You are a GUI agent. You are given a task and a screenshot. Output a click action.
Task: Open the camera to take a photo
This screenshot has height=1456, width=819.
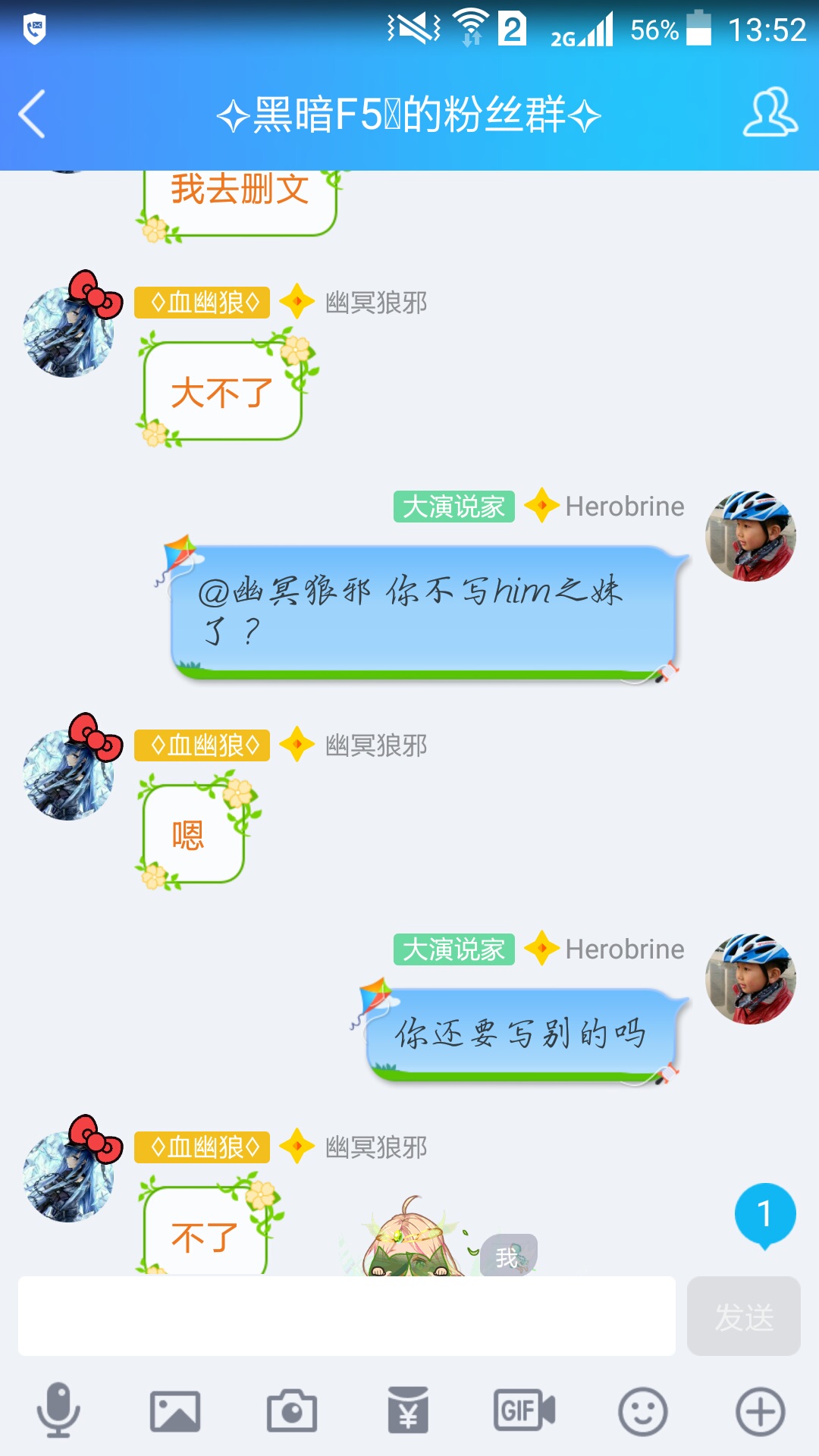[x=291, y=1411]
